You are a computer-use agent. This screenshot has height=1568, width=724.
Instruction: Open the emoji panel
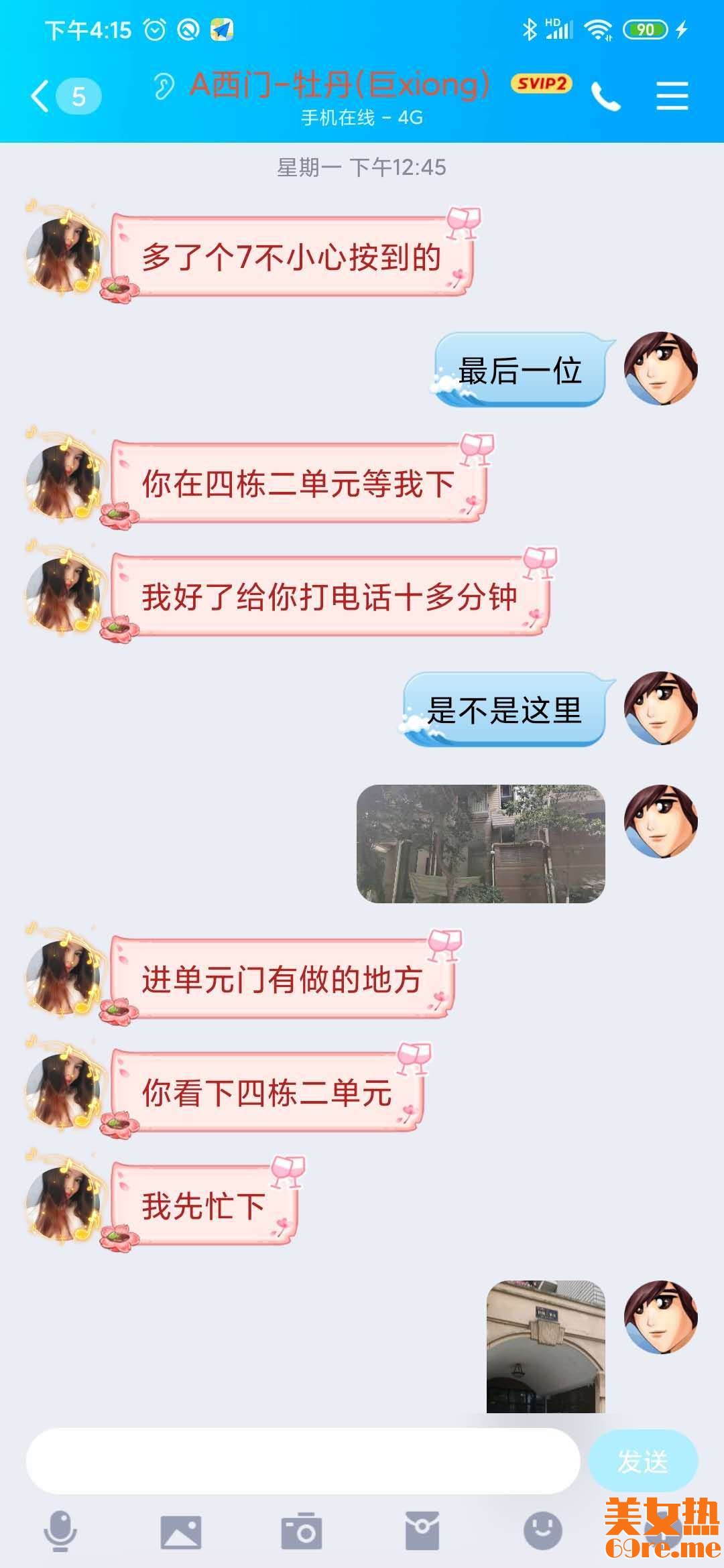(542, 1530)
